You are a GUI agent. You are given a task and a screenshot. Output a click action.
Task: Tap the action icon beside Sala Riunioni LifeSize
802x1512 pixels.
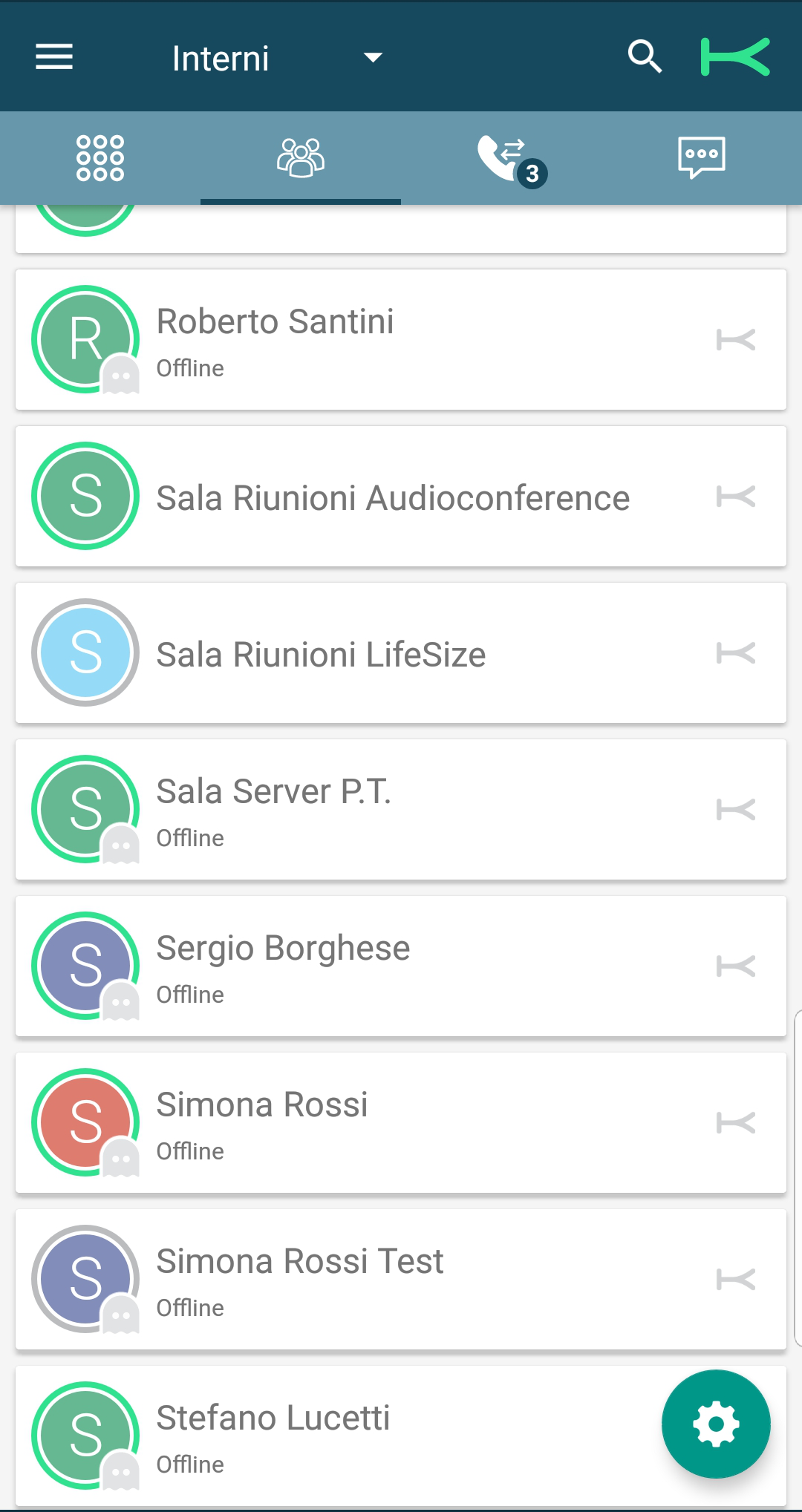736,653
